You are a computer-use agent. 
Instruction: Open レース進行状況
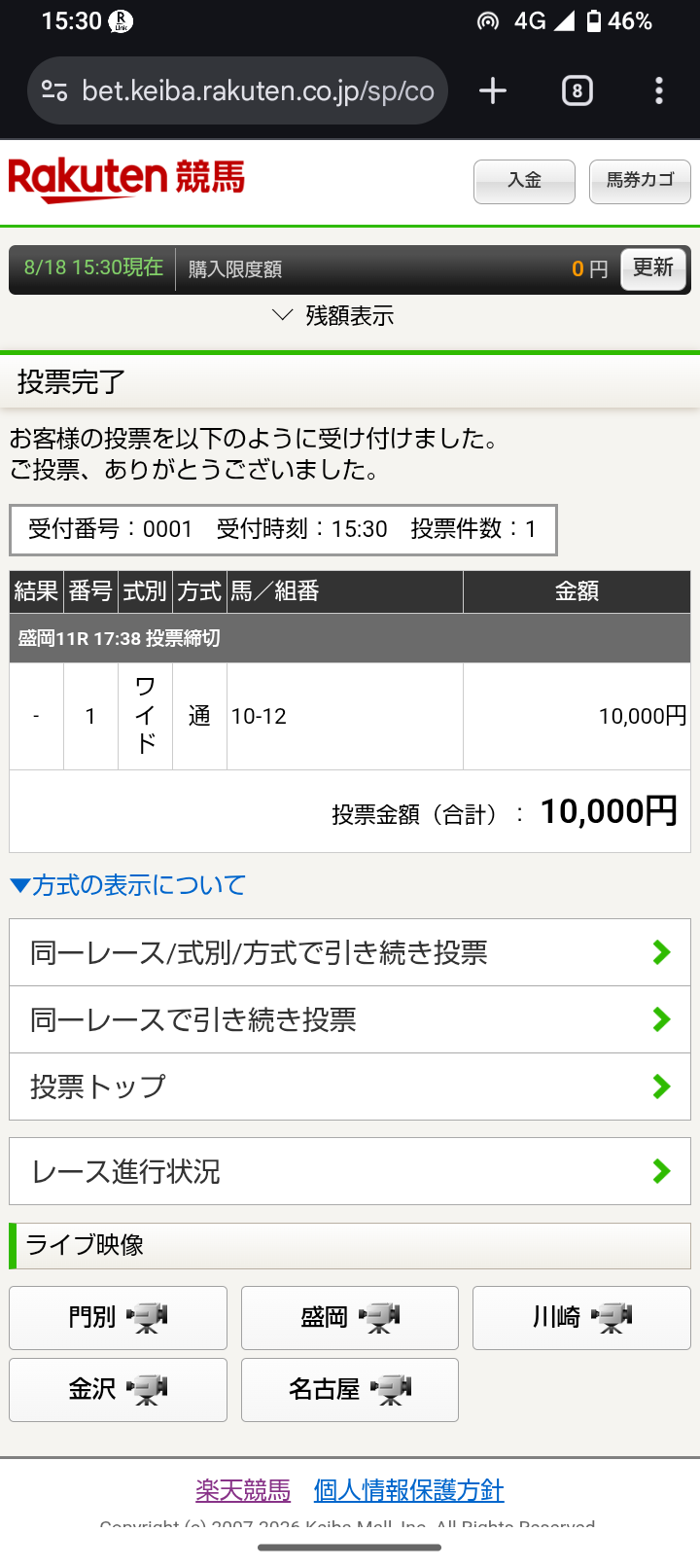click(350, 1171)
